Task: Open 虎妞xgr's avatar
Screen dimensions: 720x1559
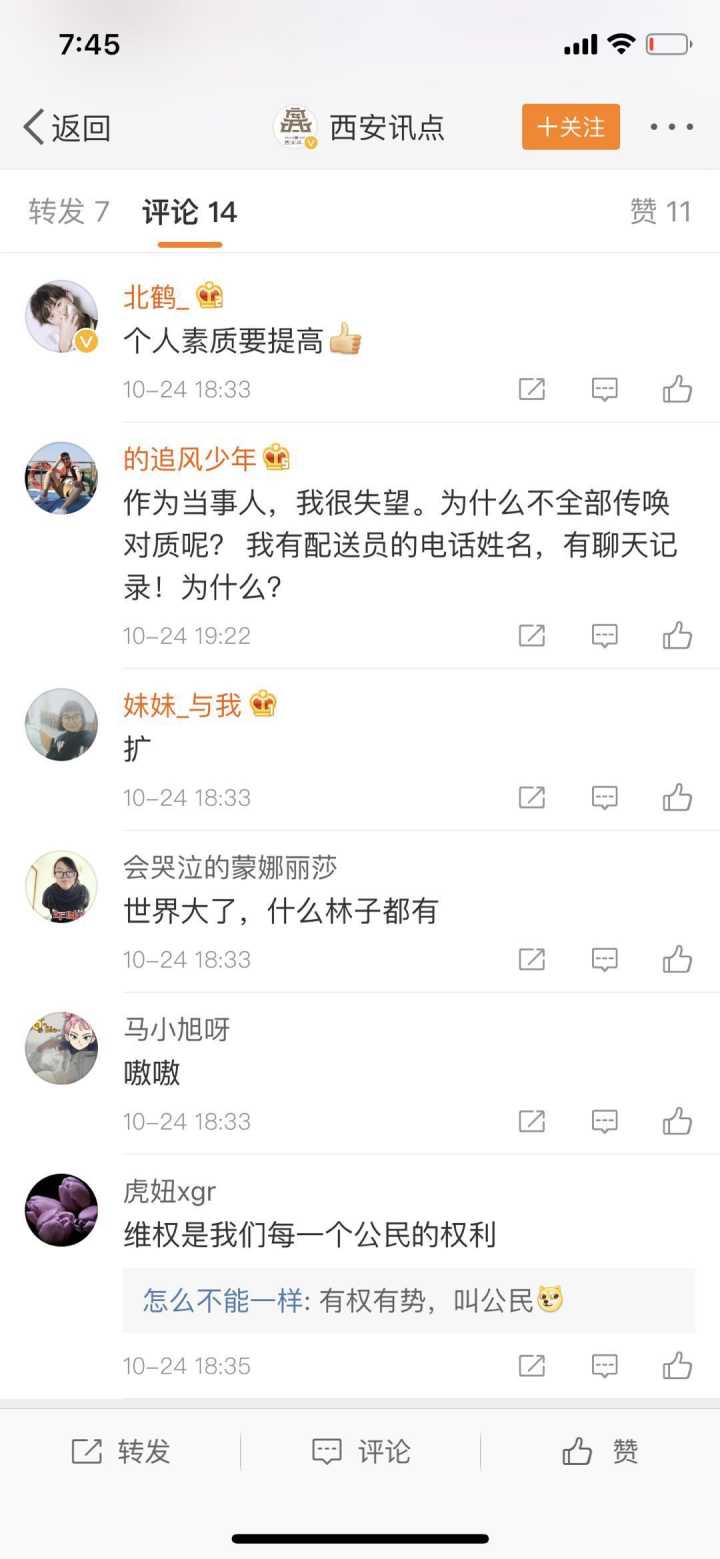Action: tap(61, 1210)
